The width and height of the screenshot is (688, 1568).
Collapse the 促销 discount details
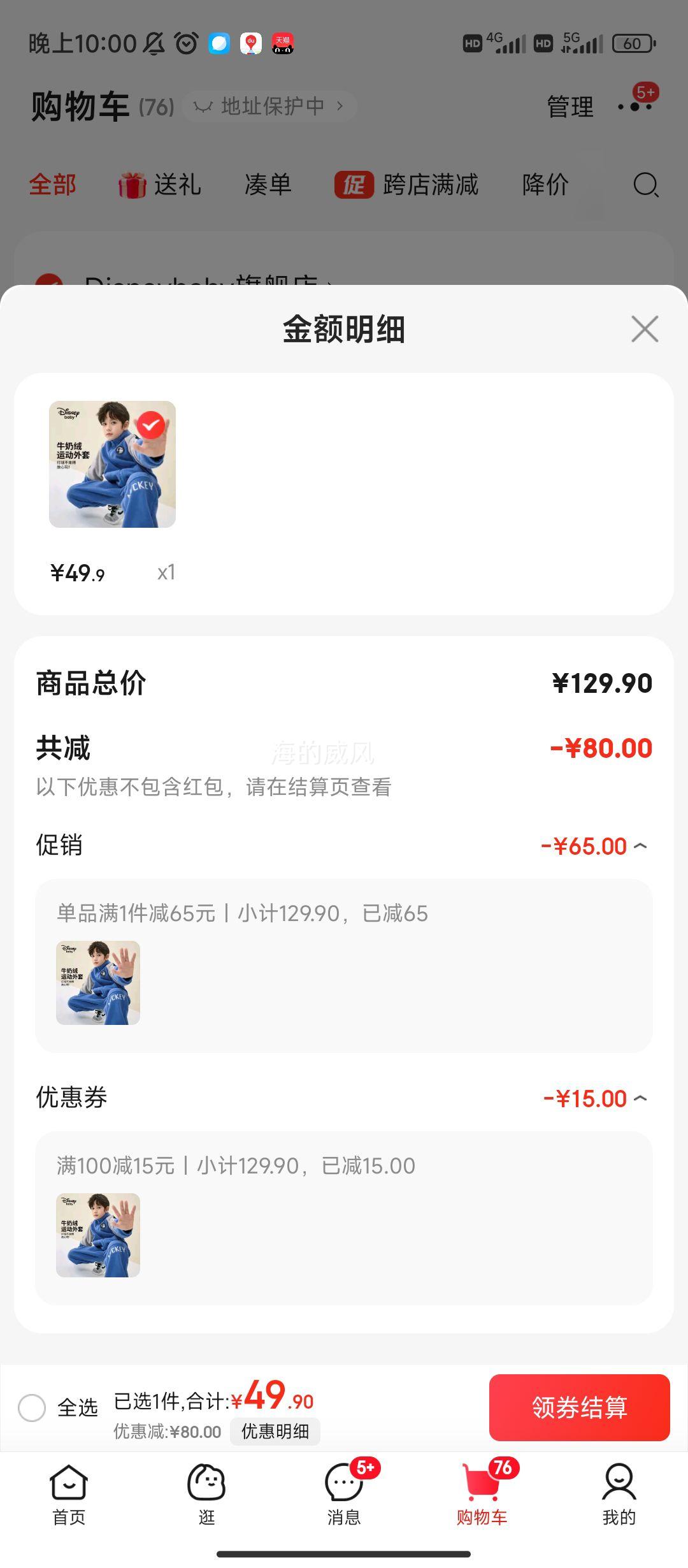[x=640, y=846]
